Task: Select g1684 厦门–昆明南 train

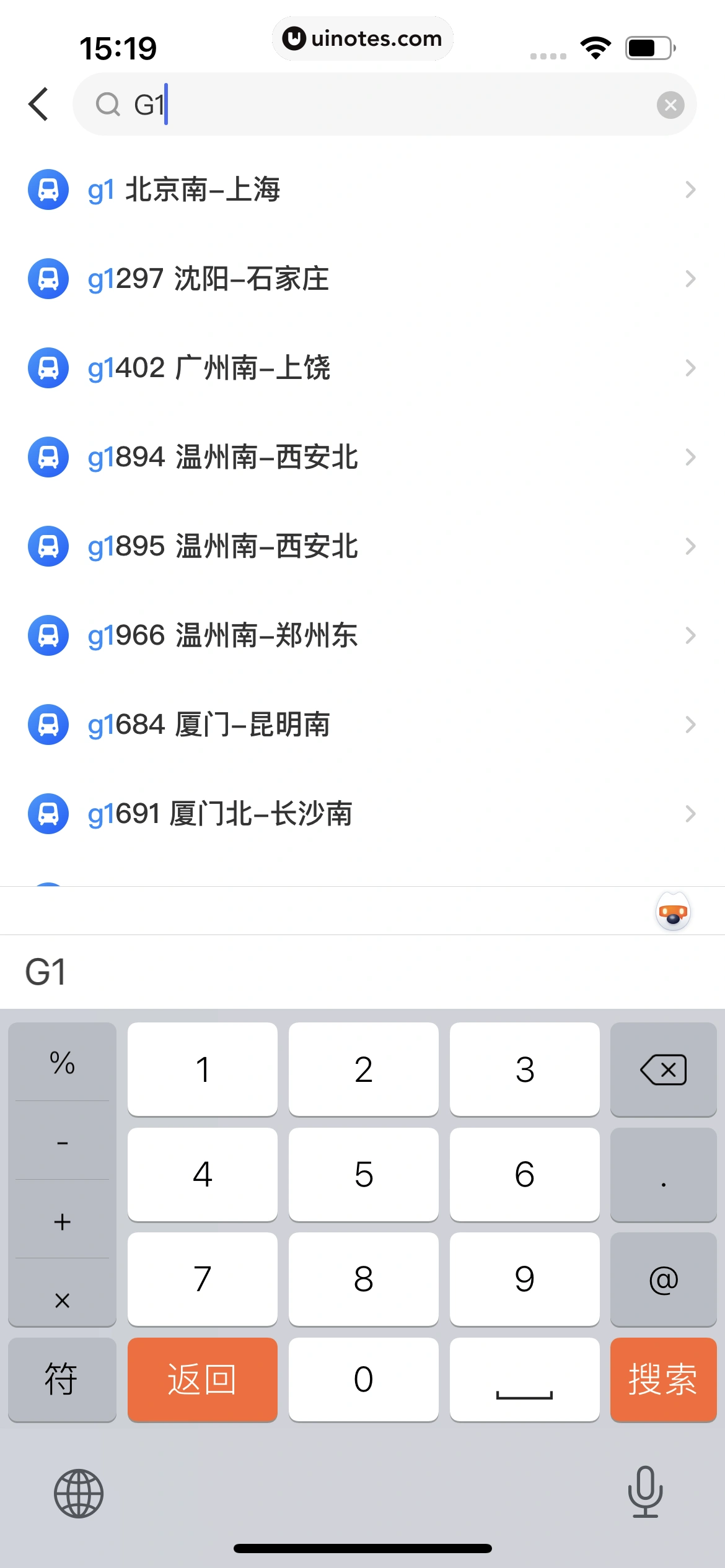Action: pyautogui.click(x=362, y=725)
